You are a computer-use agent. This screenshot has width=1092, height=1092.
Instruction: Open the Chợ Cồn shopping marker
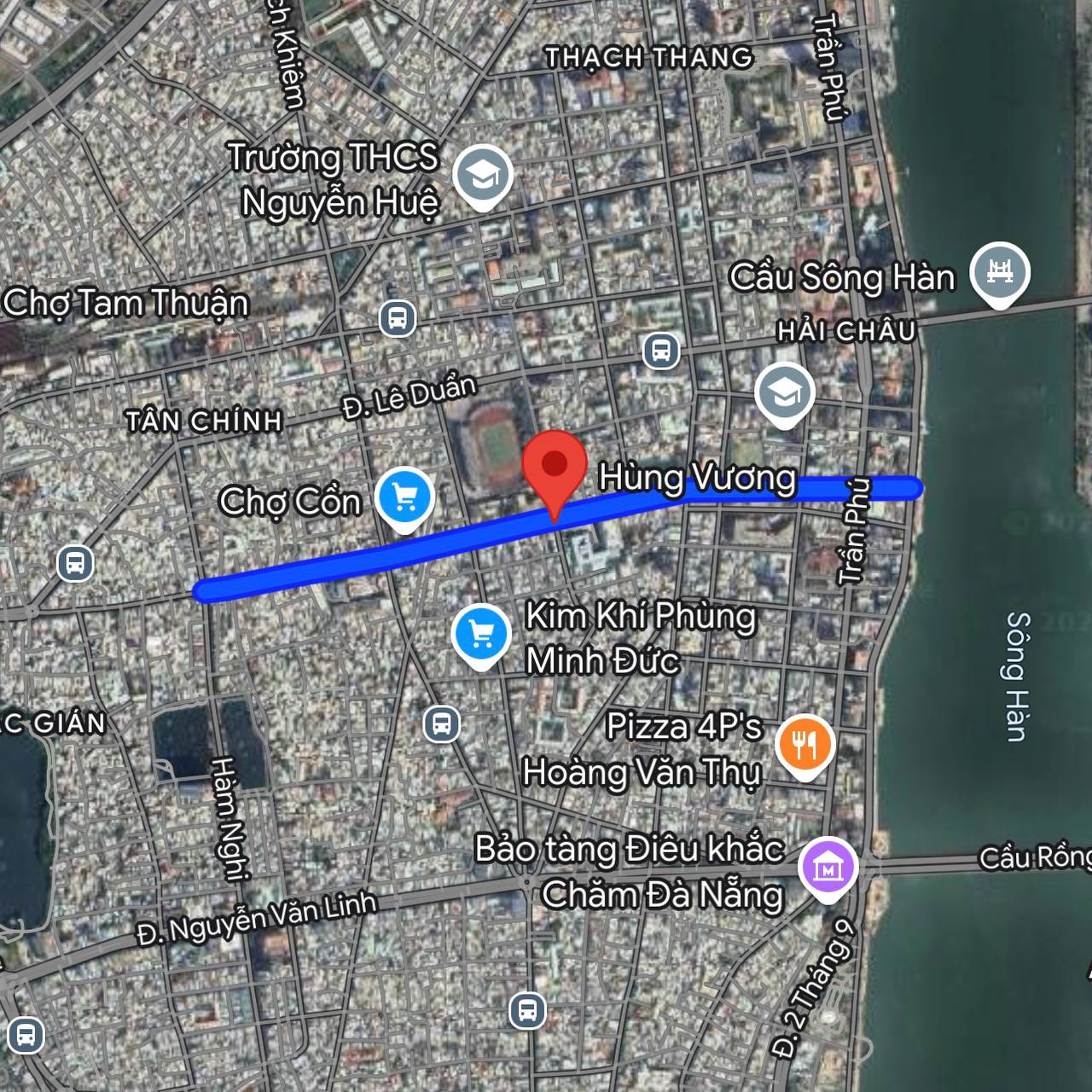pyautogui.click(x=405, y=497)
